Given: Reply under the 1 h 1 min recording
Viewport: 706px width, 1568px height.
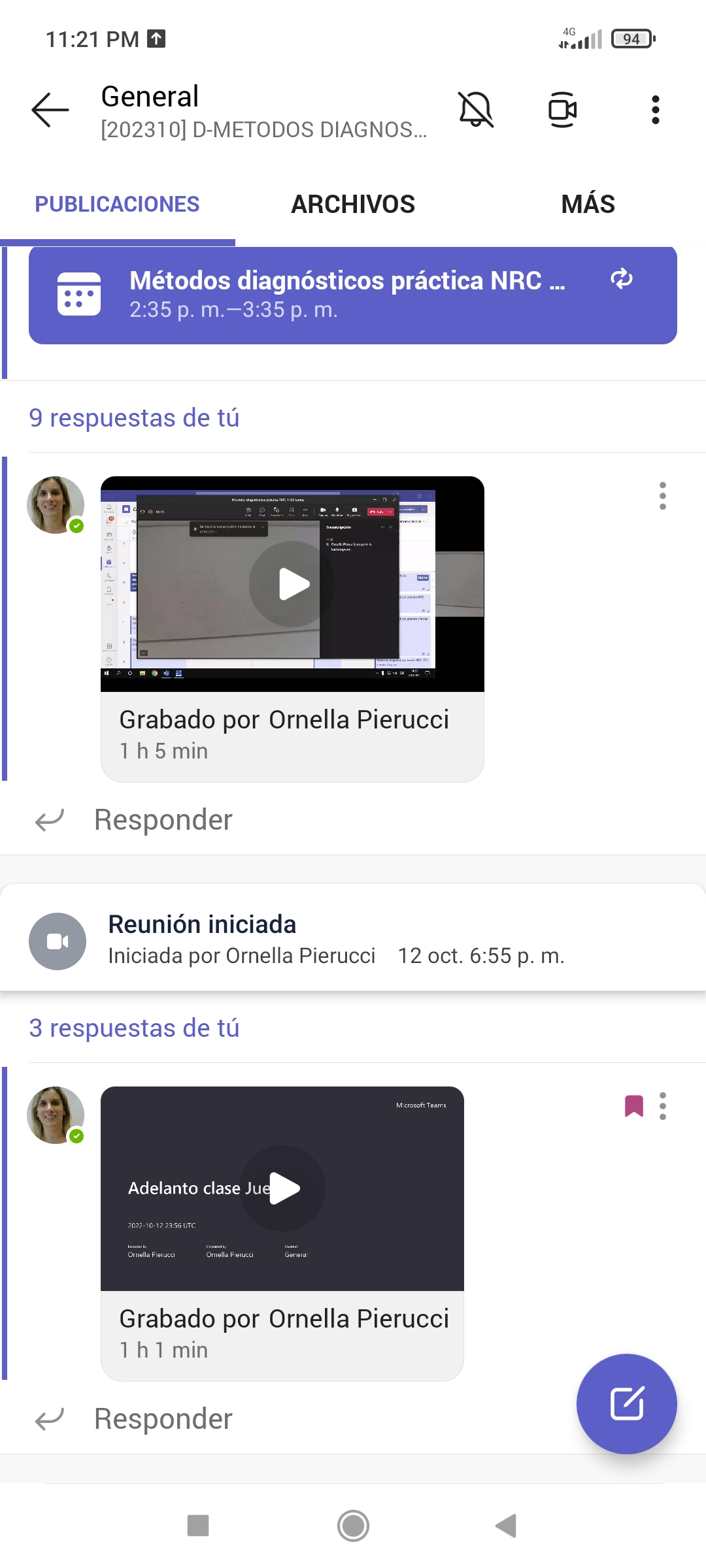Looking at the screenshot, I should [163, 1419].
